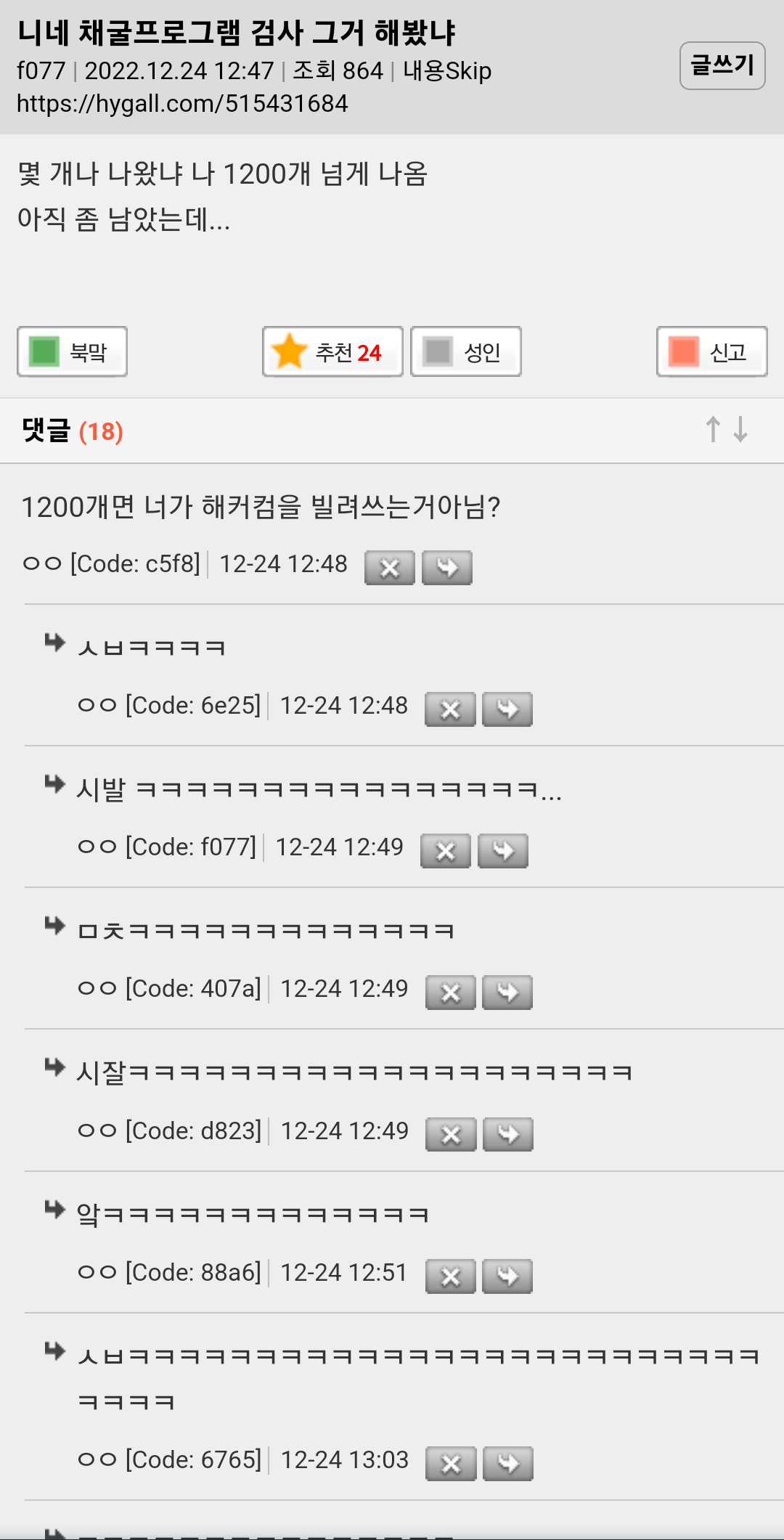Tap the 글쓰기 write post button

click(x=722, y=65)
